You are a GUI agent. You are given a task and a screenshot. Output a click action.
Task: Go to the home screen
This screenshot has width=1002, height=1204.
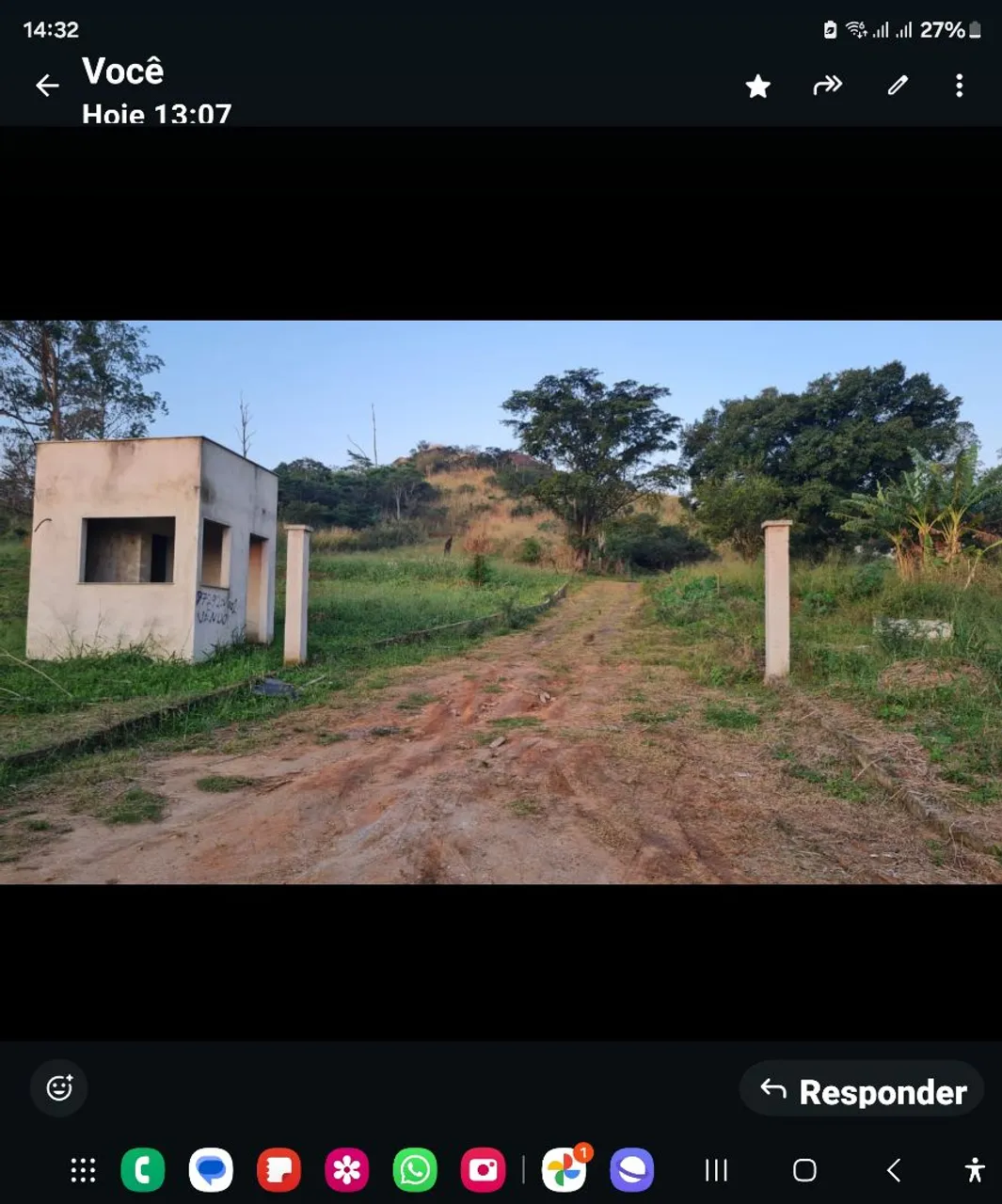pyautogui.click(x=804, y=1170)
